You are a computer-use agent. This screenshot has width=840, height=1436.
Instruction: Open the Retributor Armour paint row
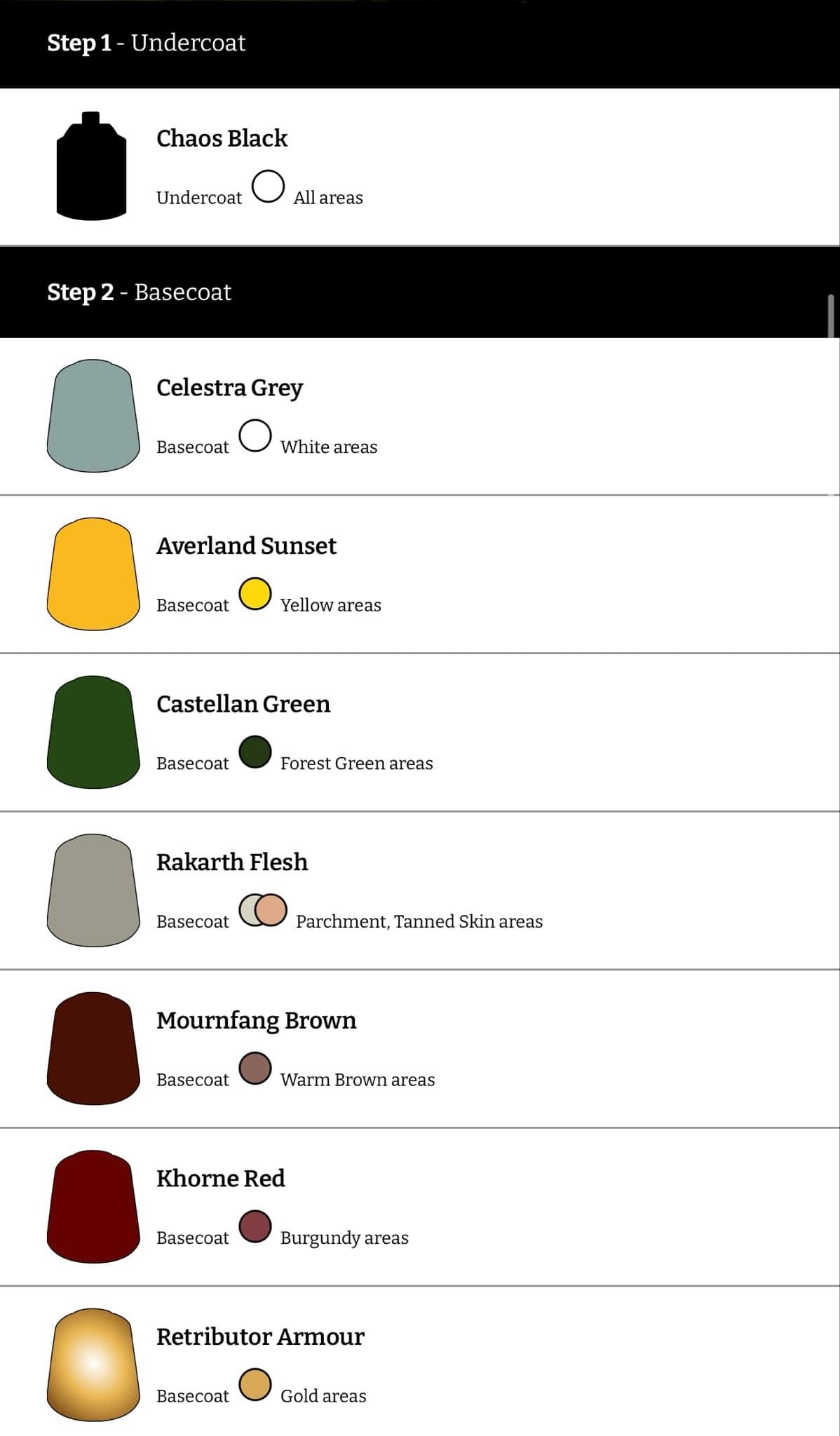[420, 1362]
